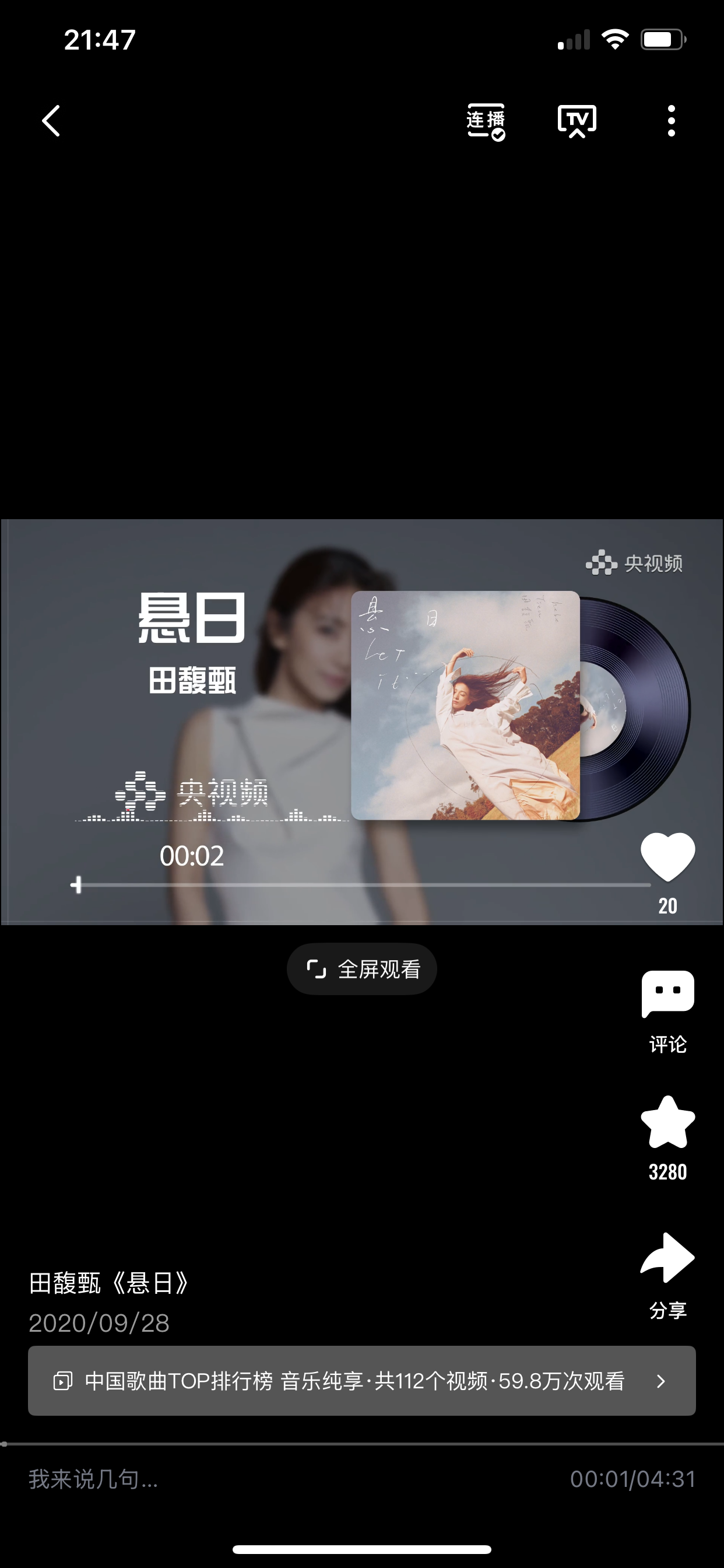Open the 中国歌曲TOP排行榜 playlist
This screenshot has height=1568, width=724.
[x=362, y=1381]
